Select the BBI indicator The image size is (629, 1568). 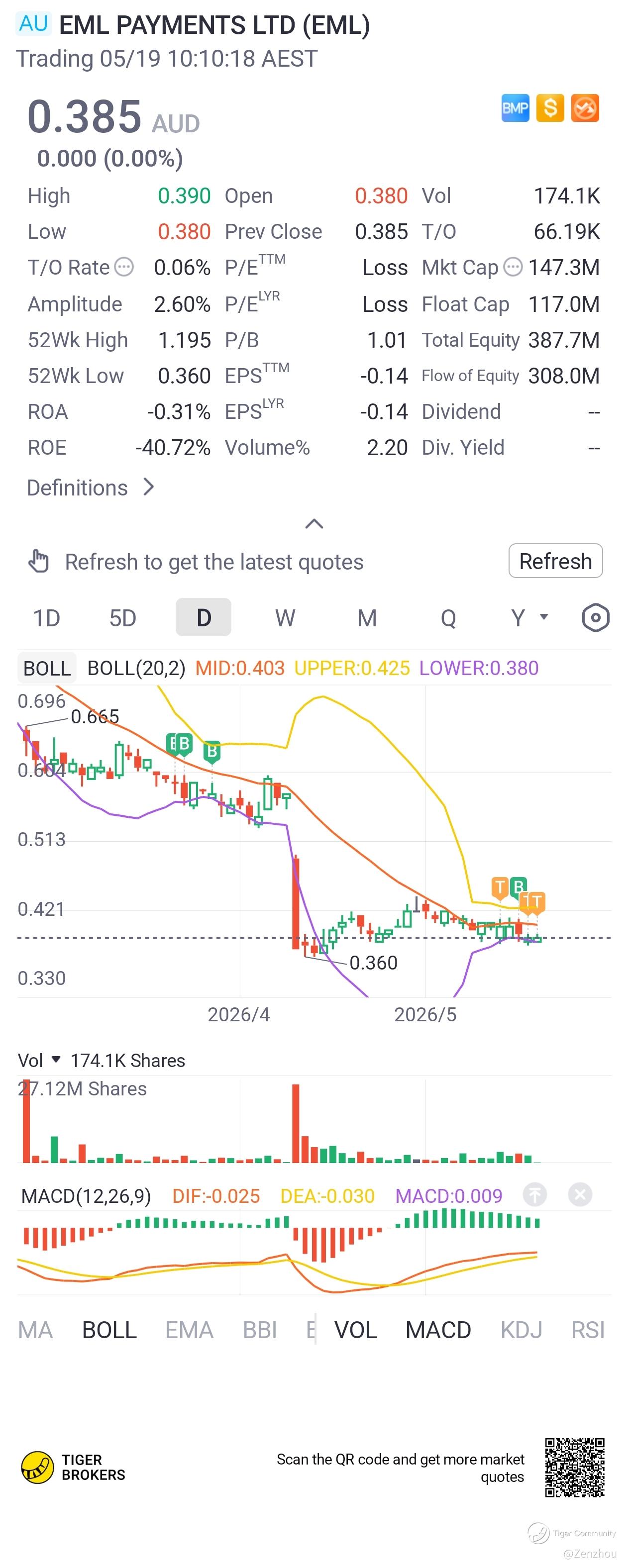point(259,1330)
